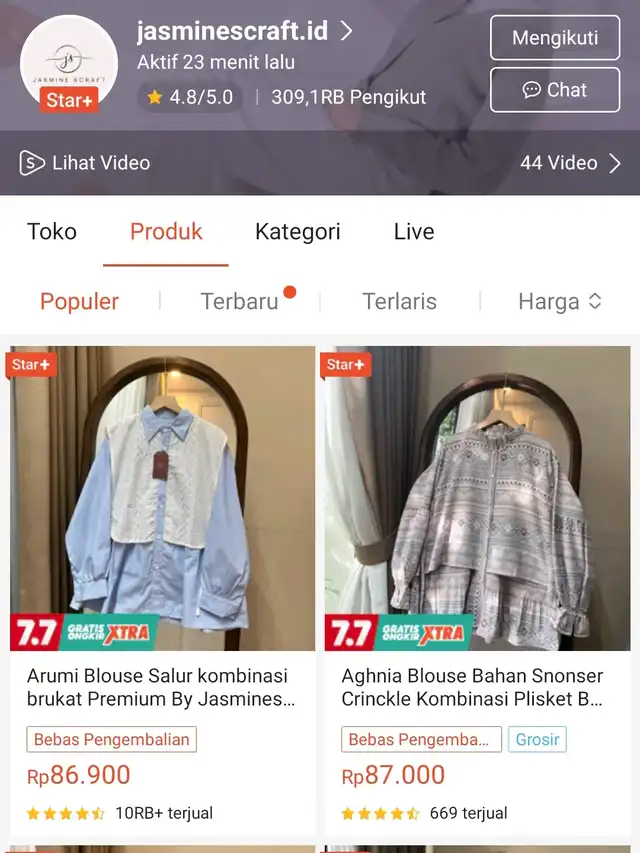Start a chat with the seller
This screenshot has height=853, width=640.
(555, 90)
